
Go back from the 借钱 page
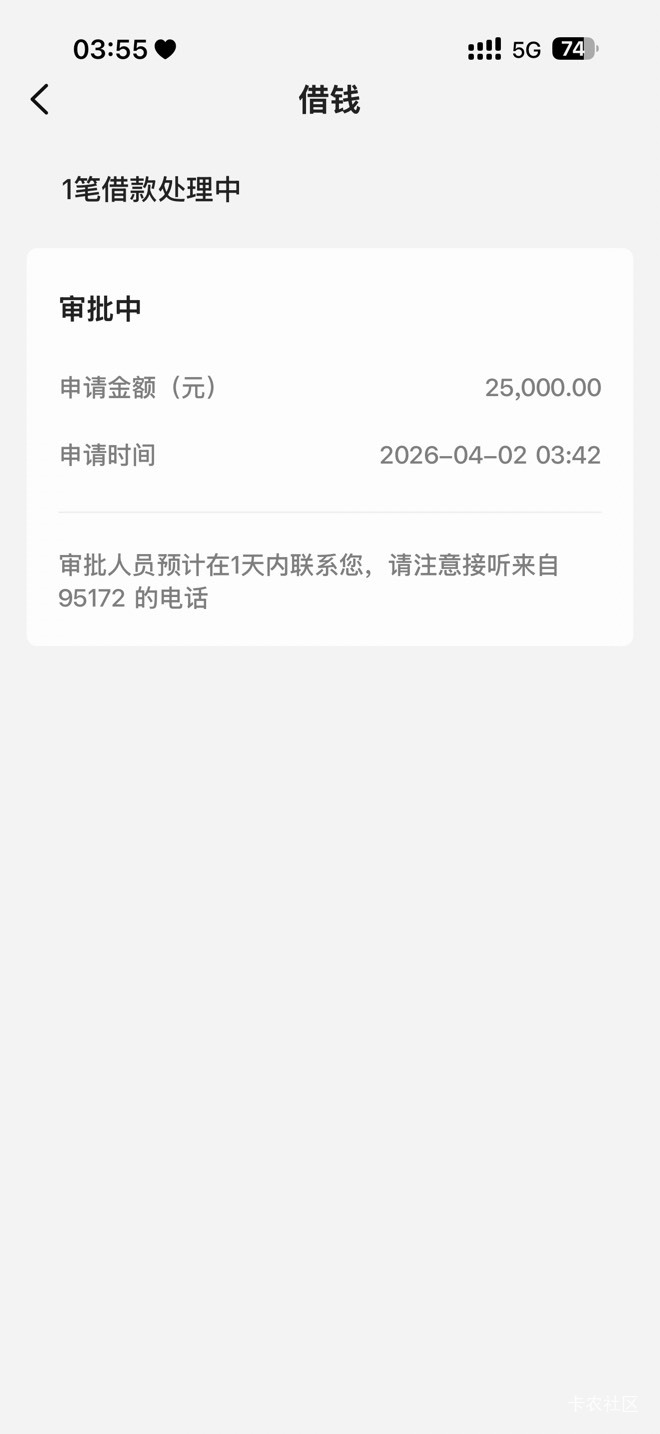coord(40,99)
